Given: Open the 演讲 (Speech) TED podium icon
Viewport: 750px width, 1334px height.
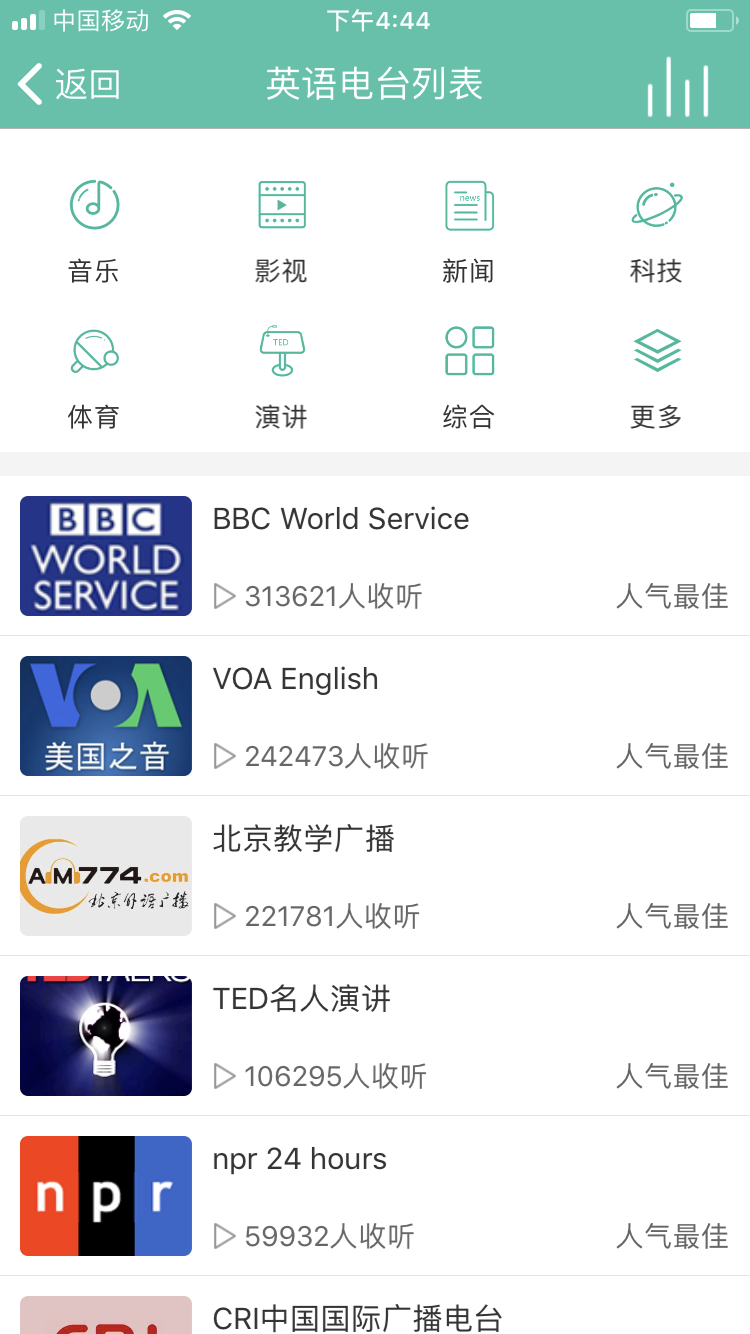Looking at the screenshot, I should [281, 350].
